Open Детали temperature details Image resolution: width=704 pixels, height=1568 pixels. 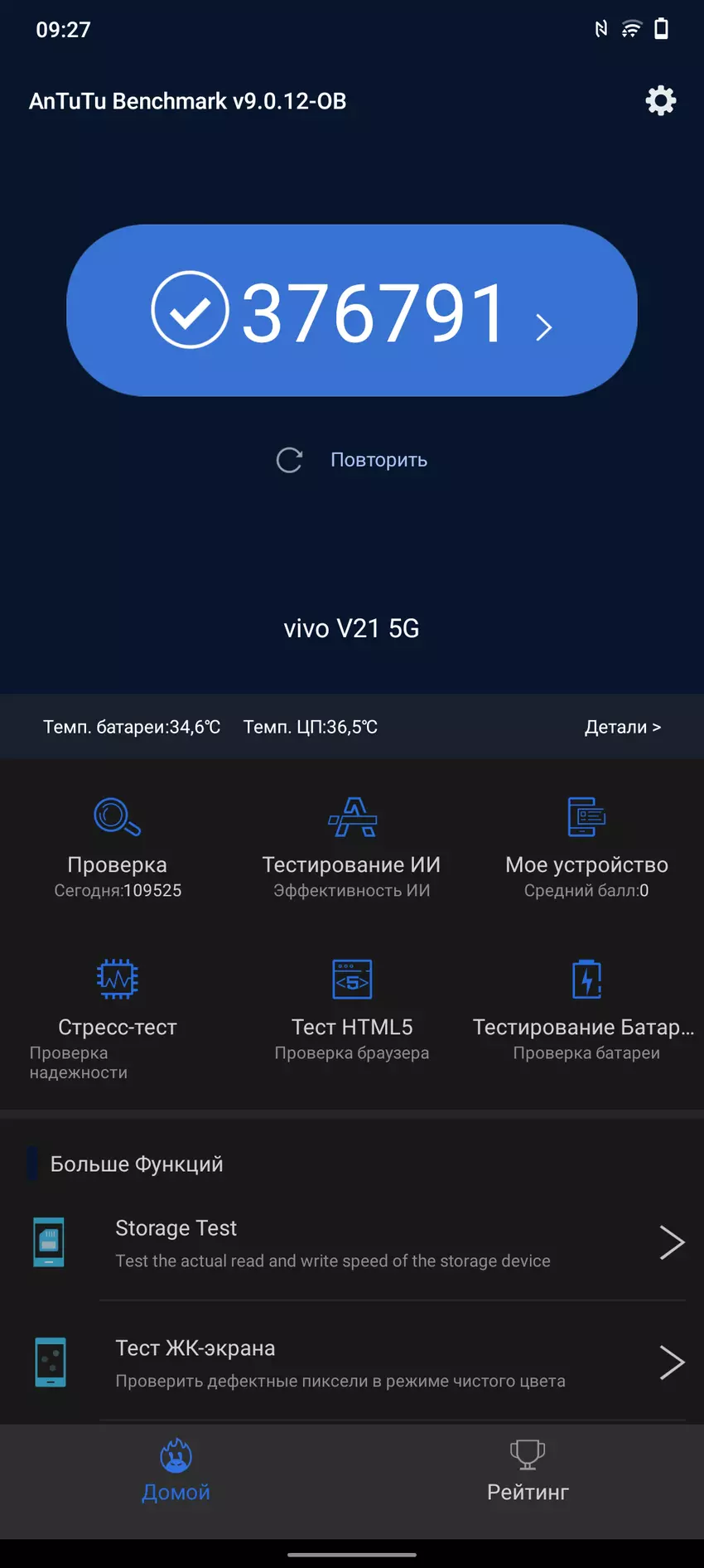pyautogui.click(x=622, y=727)
